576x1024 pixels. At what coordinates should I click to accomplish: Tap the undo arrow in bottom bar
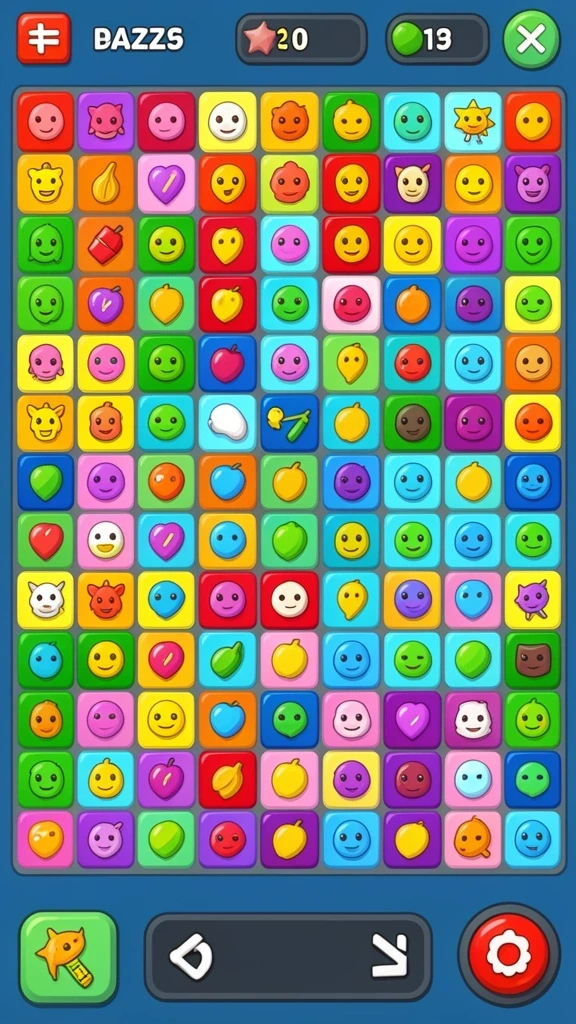tap(191, 956)
